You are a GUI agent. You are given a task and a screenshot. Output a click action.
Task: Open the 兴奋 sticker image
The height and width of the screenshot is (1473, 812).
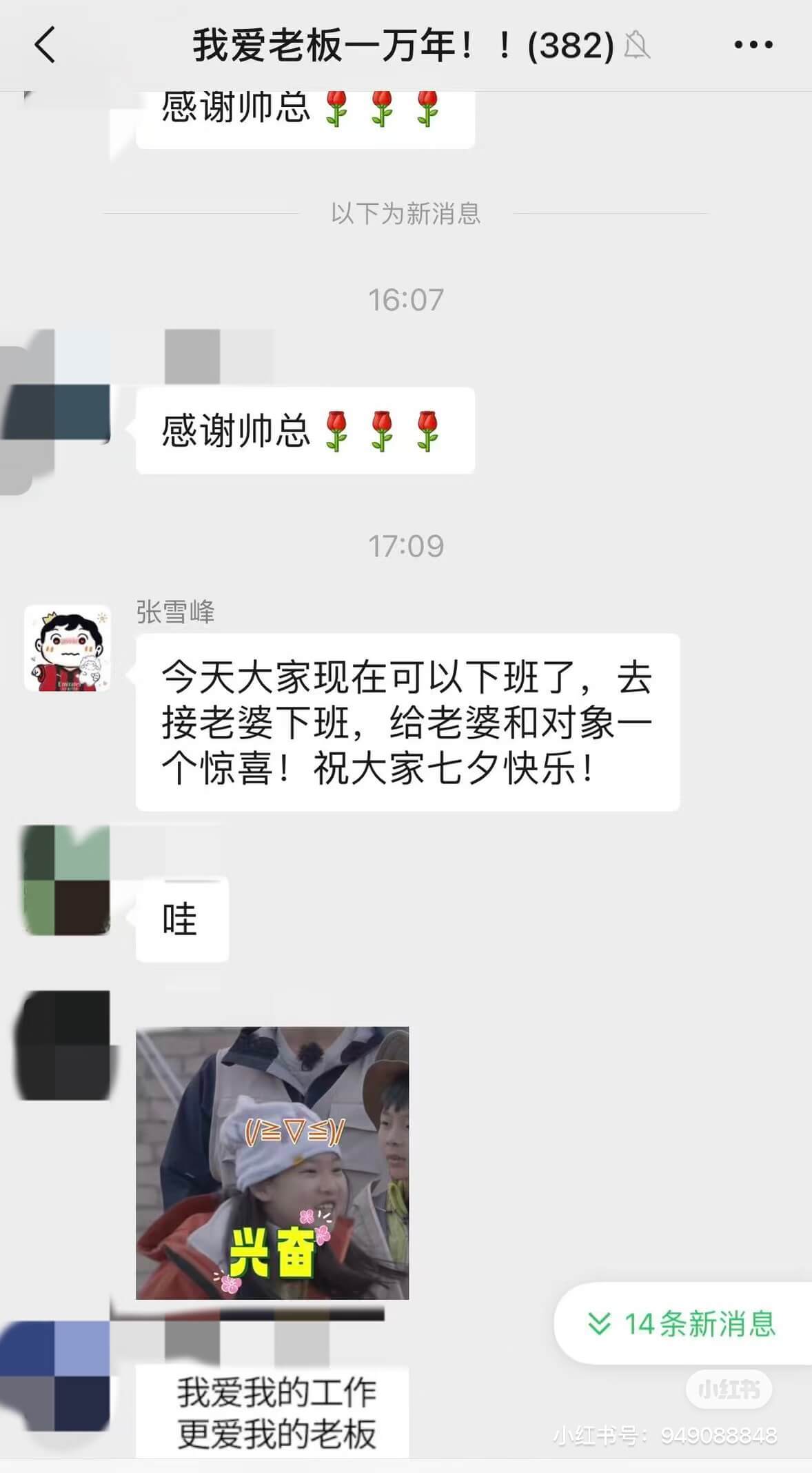pyautogui.click(x=272, y=1163)
